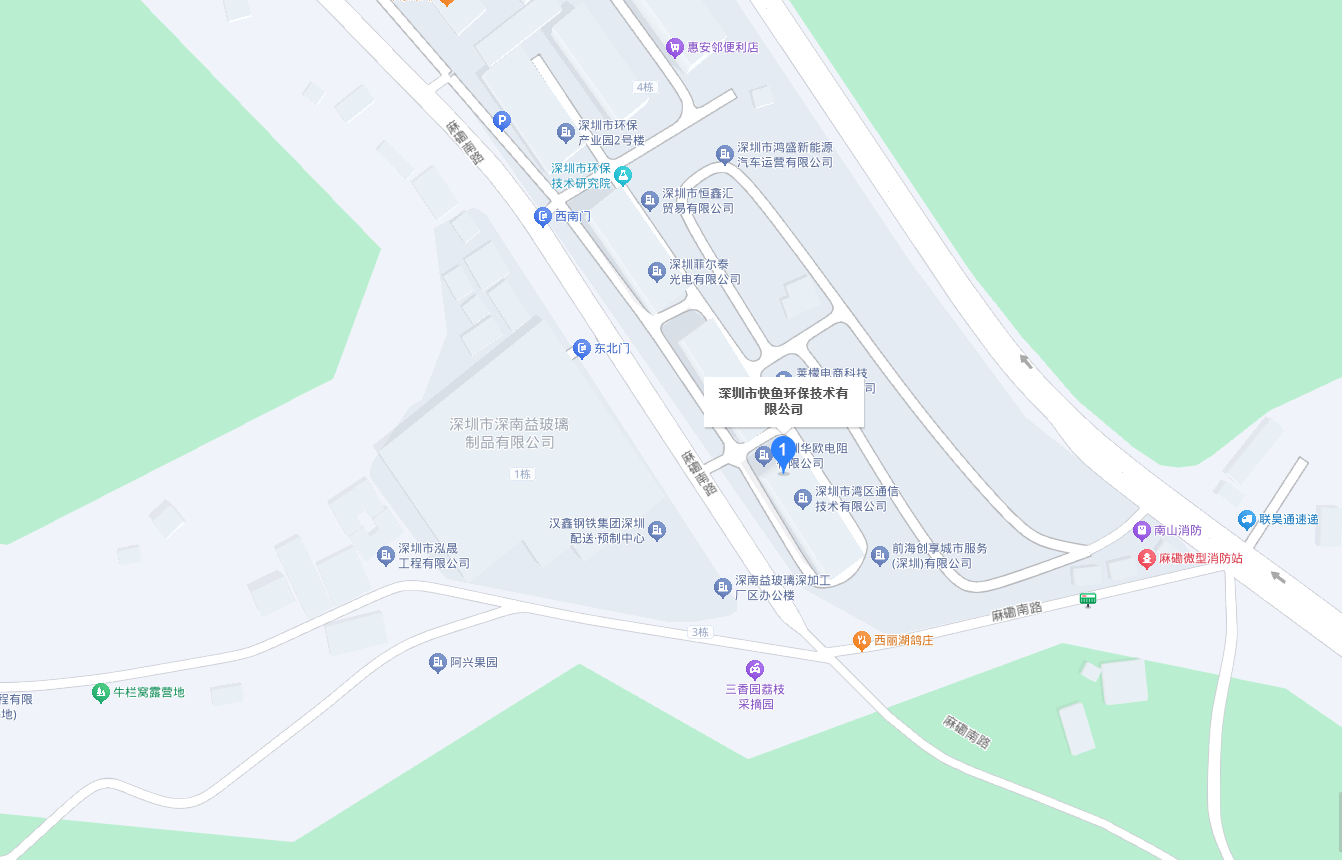Select the 汉鑫钢铁集团深圳配送·预制中心 marker
This screenshot has width=1342, height=860.
pos(657,530)
